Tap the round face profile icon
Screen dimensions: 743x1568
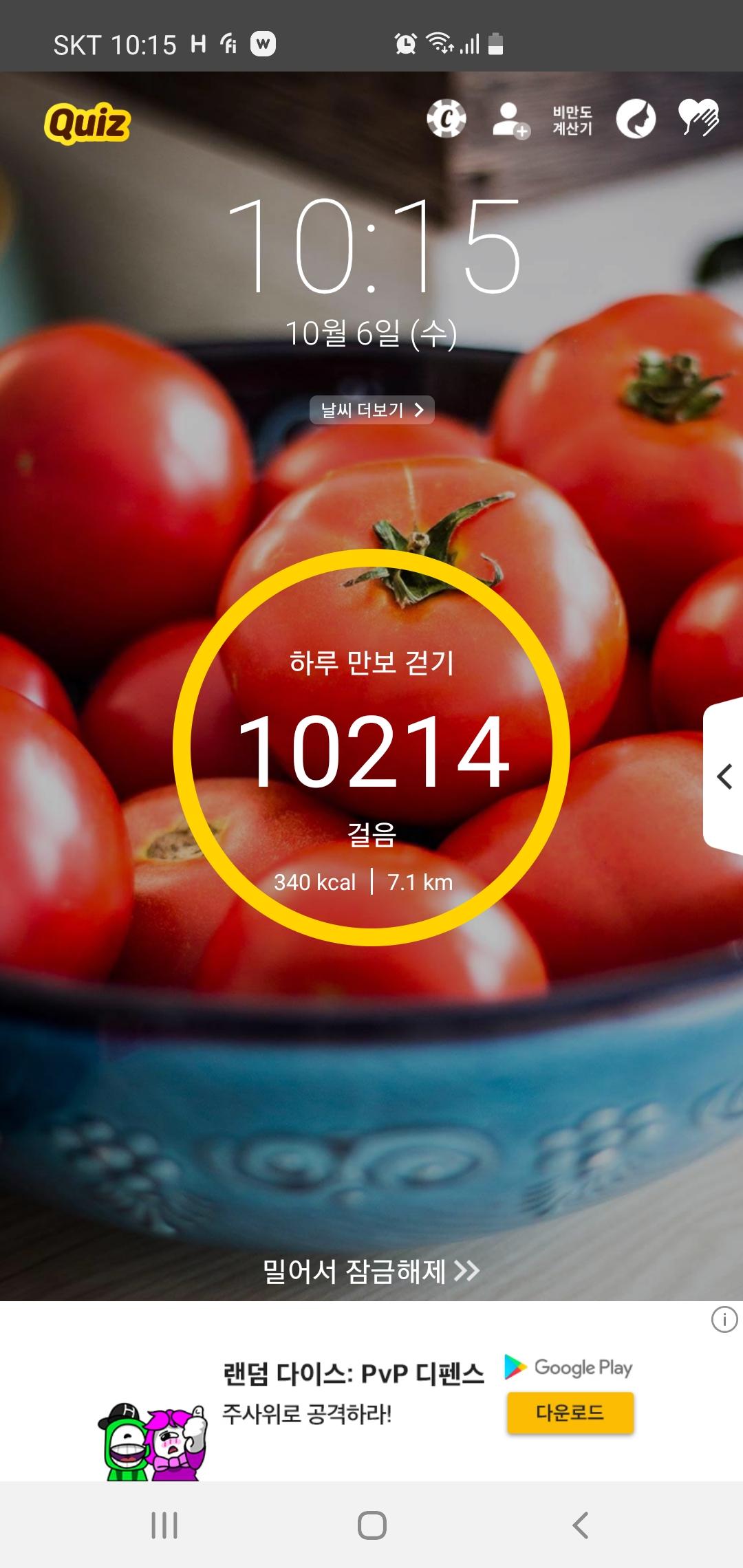click(636, 119)
